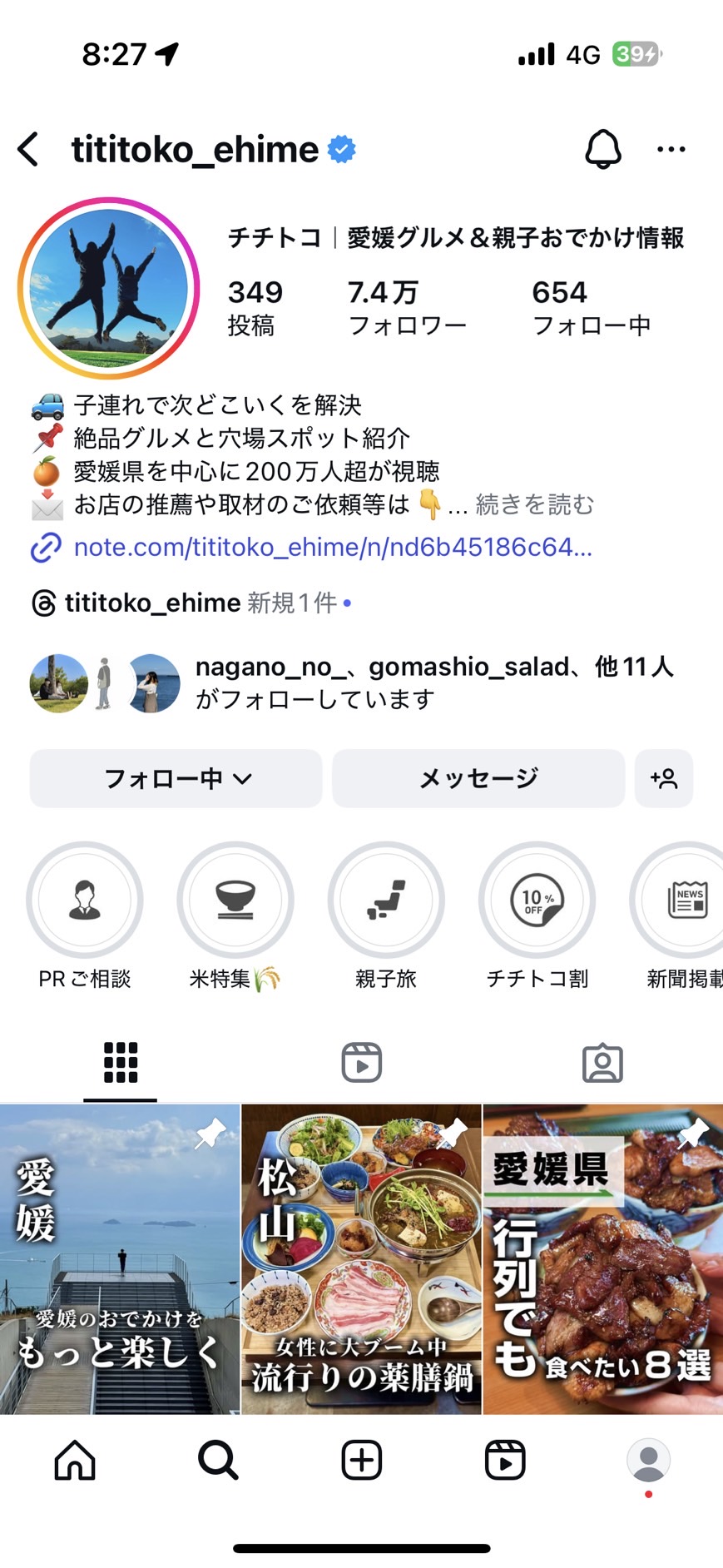Screen dimensions: 723x1568
Task: Open the pinned 流行りの薬膳鍋 post
Action: [362, 1258]
